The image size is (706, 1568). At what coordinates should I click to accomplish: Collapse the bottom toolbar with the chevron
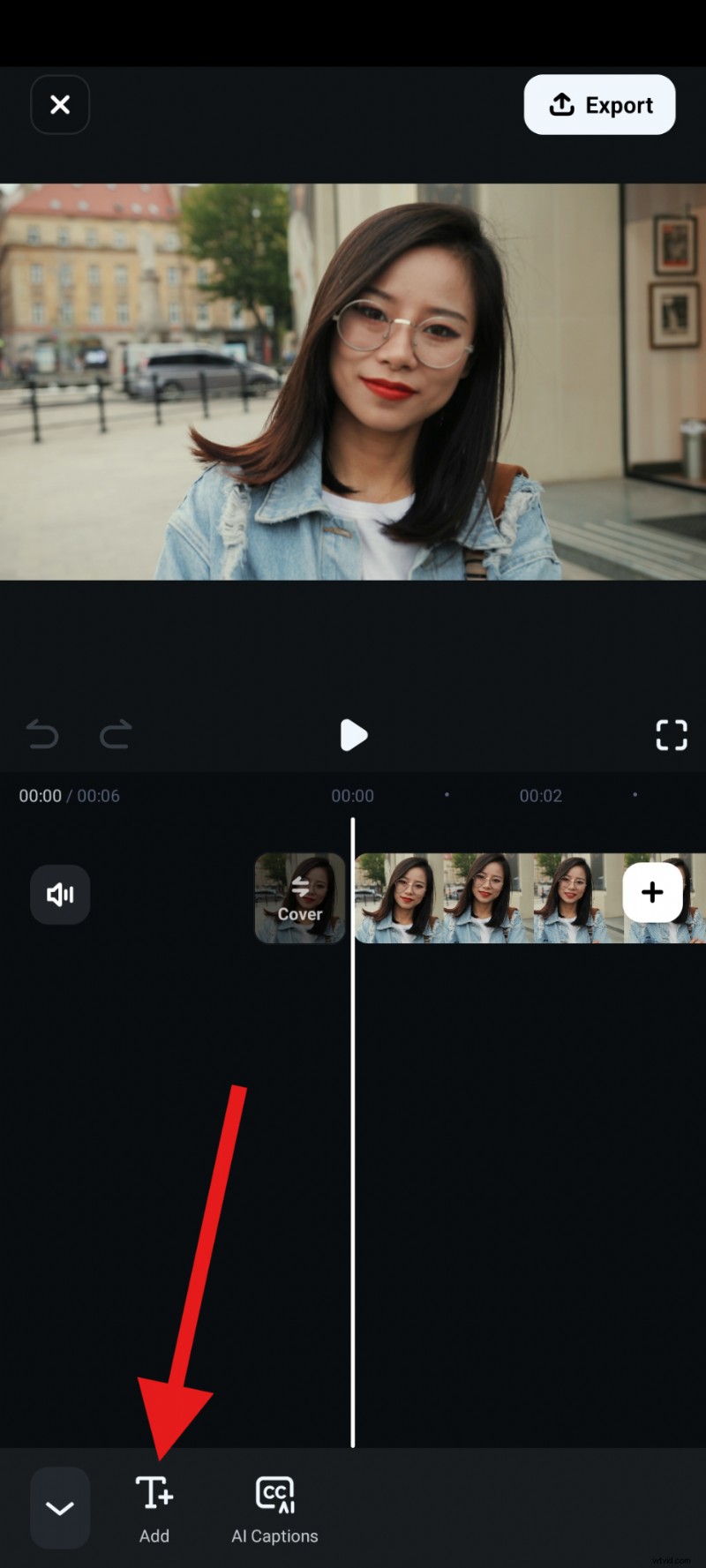59,1506
